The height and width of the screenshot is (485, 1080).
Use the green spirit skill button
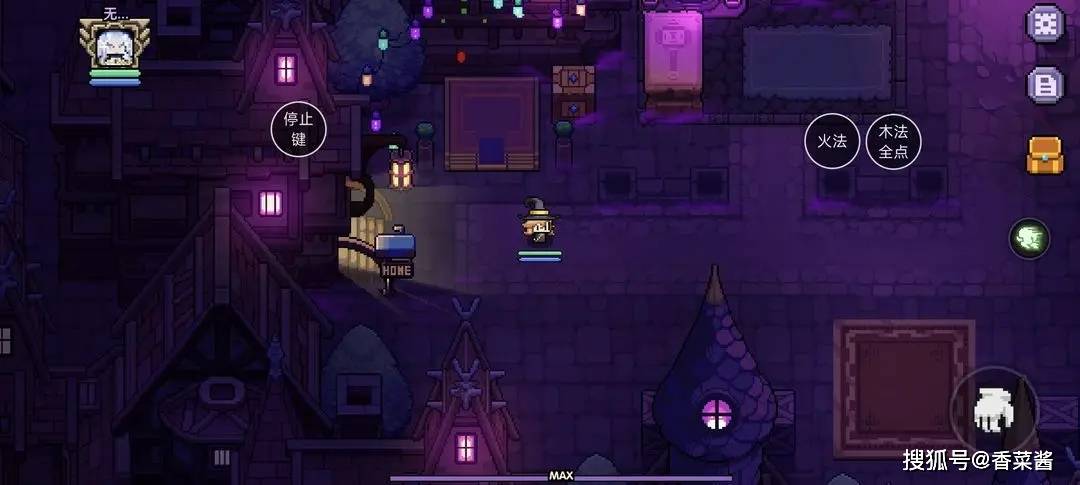click(1028, 238)
